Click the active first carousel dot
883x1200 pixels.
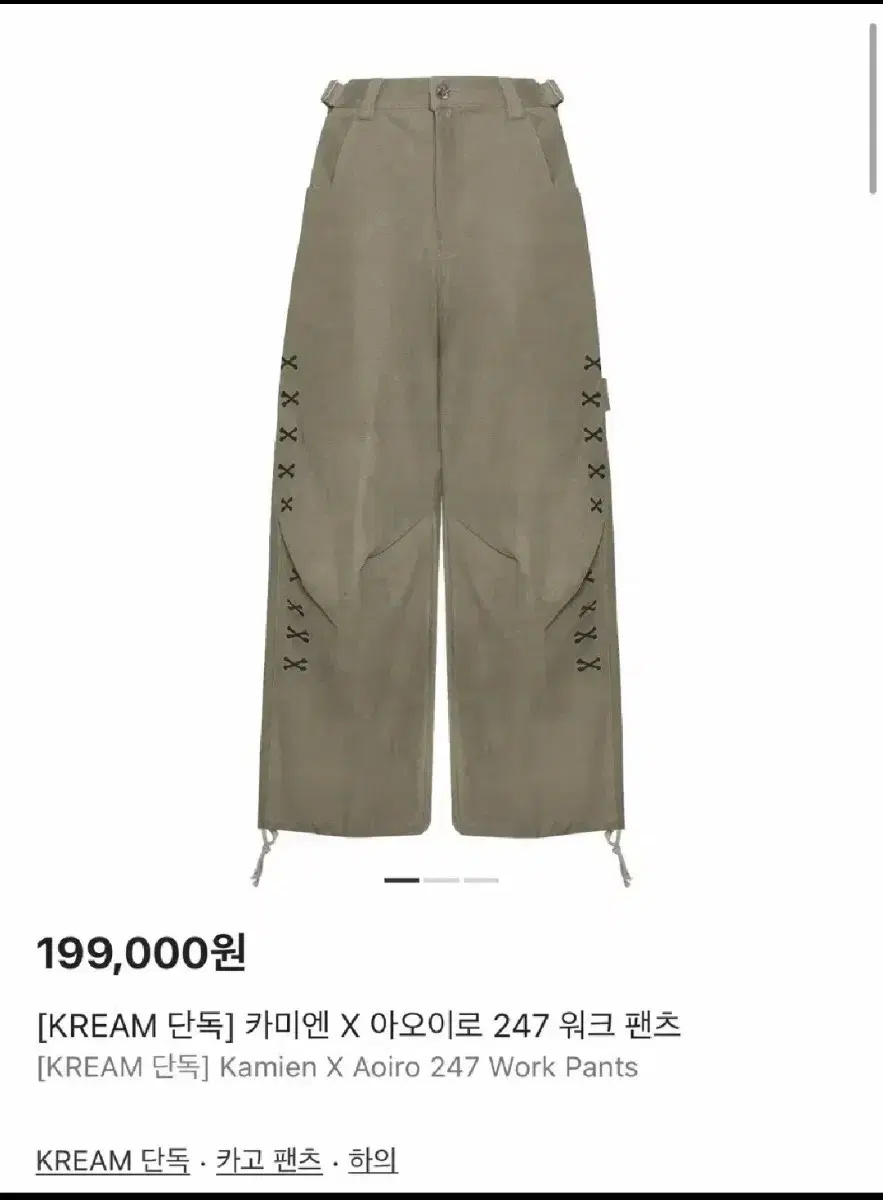402,878
